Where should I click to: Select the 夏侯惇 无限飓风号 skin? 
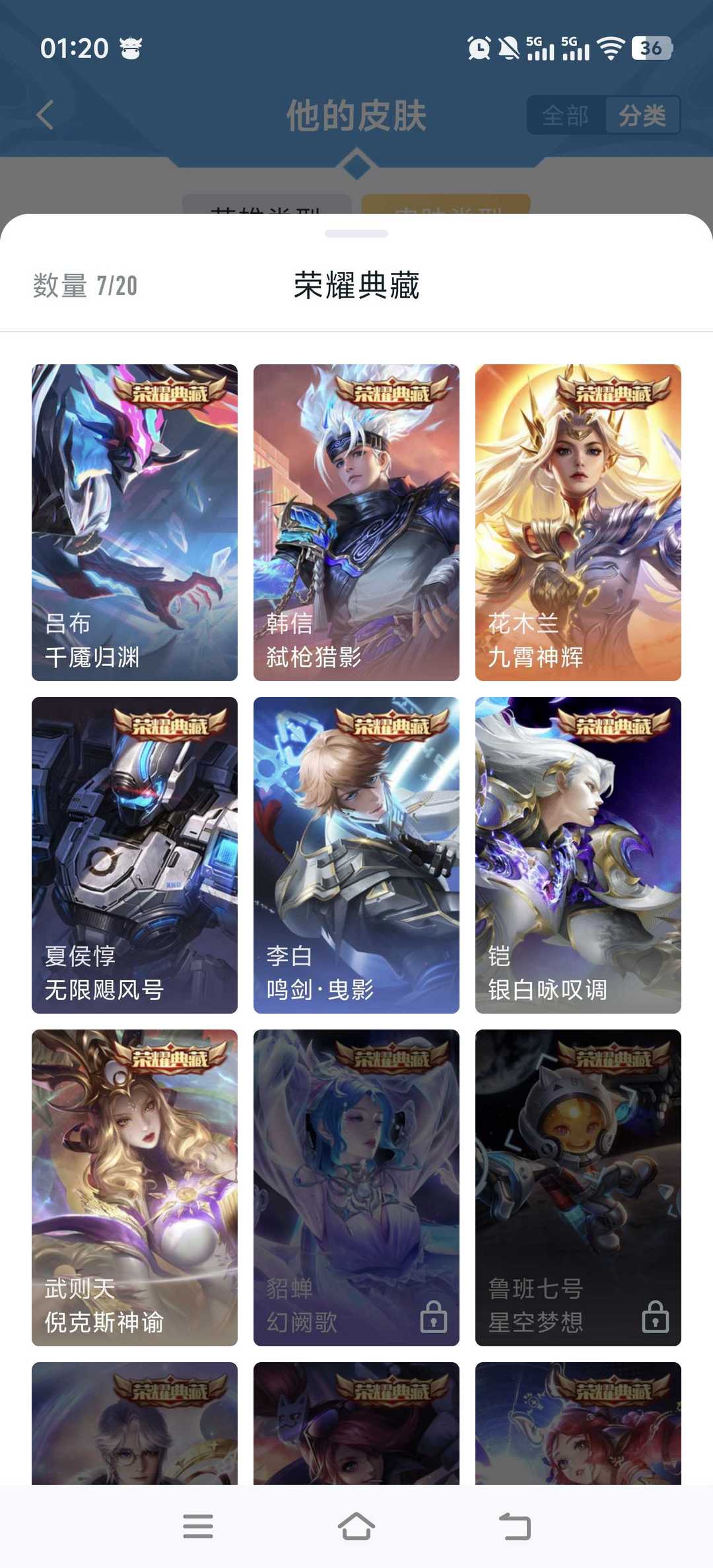coord(135,855)
